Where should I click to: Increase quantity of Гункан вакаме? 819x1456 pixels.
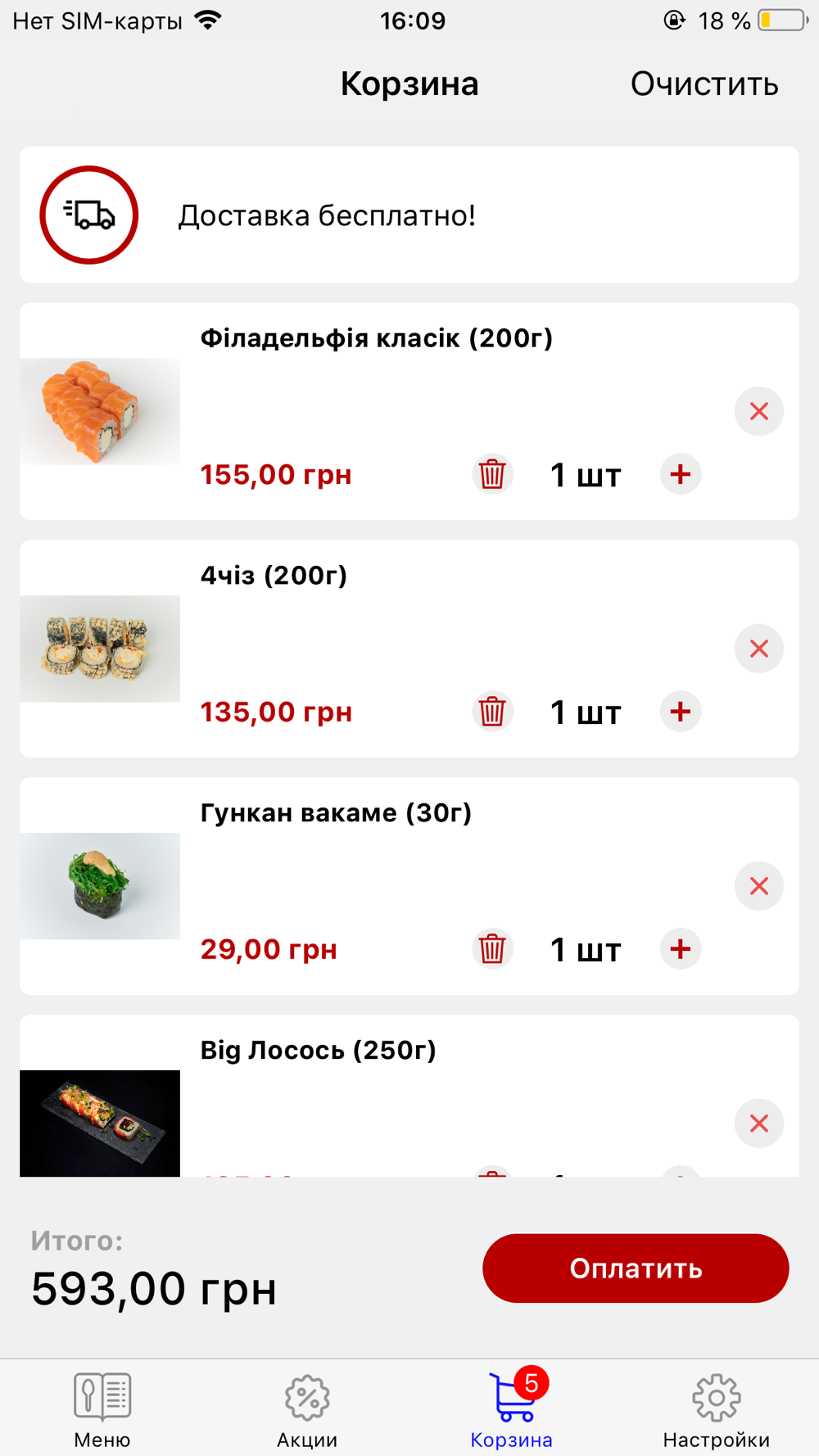tap(680, 949)
